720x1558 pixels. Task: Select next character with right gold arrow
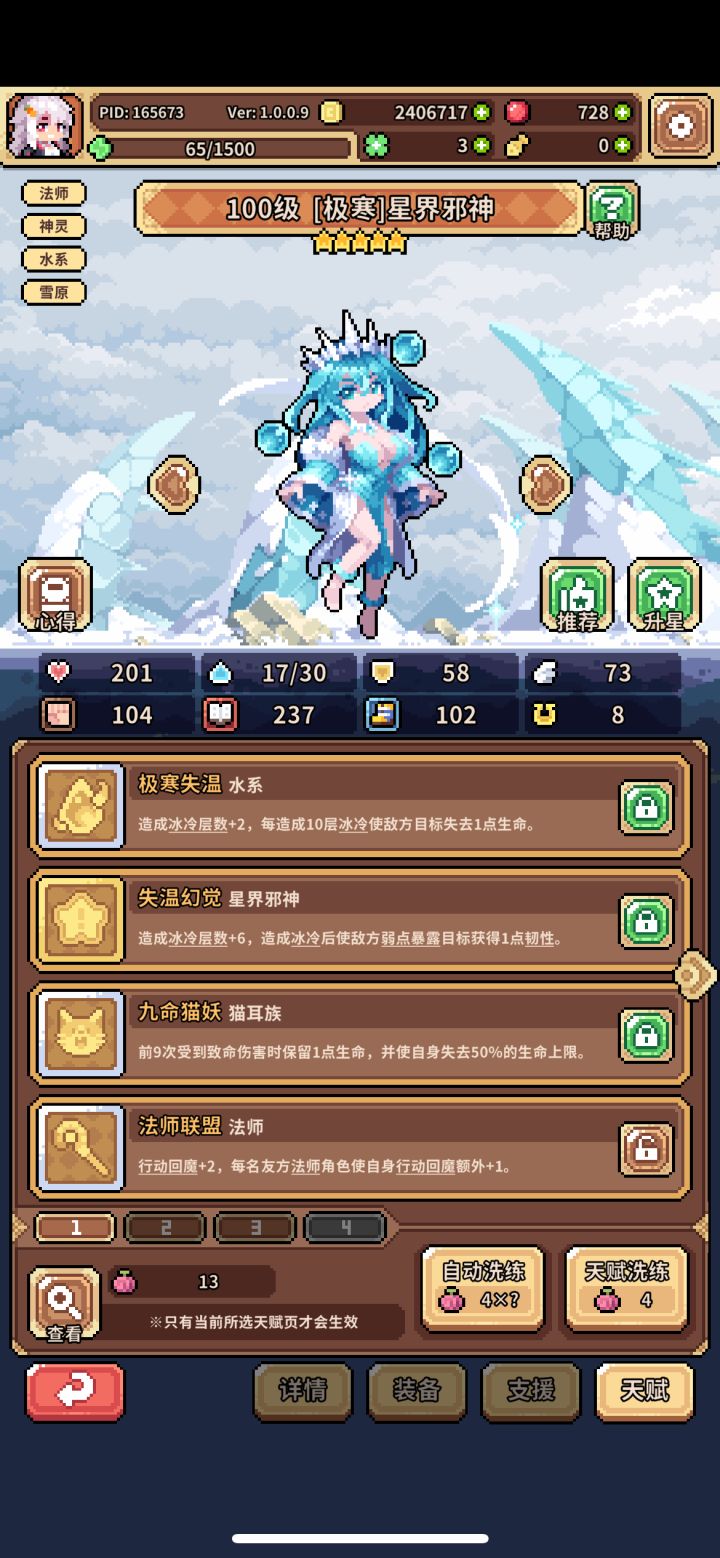[x=545, y=484]
